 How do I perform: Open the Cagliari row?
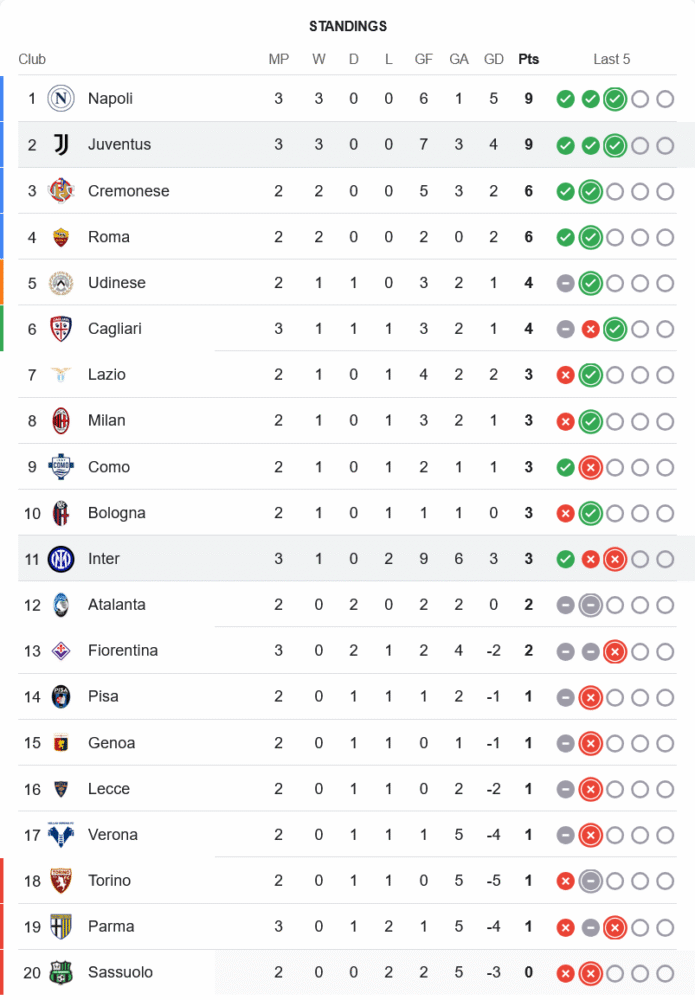tap(116, 329)
